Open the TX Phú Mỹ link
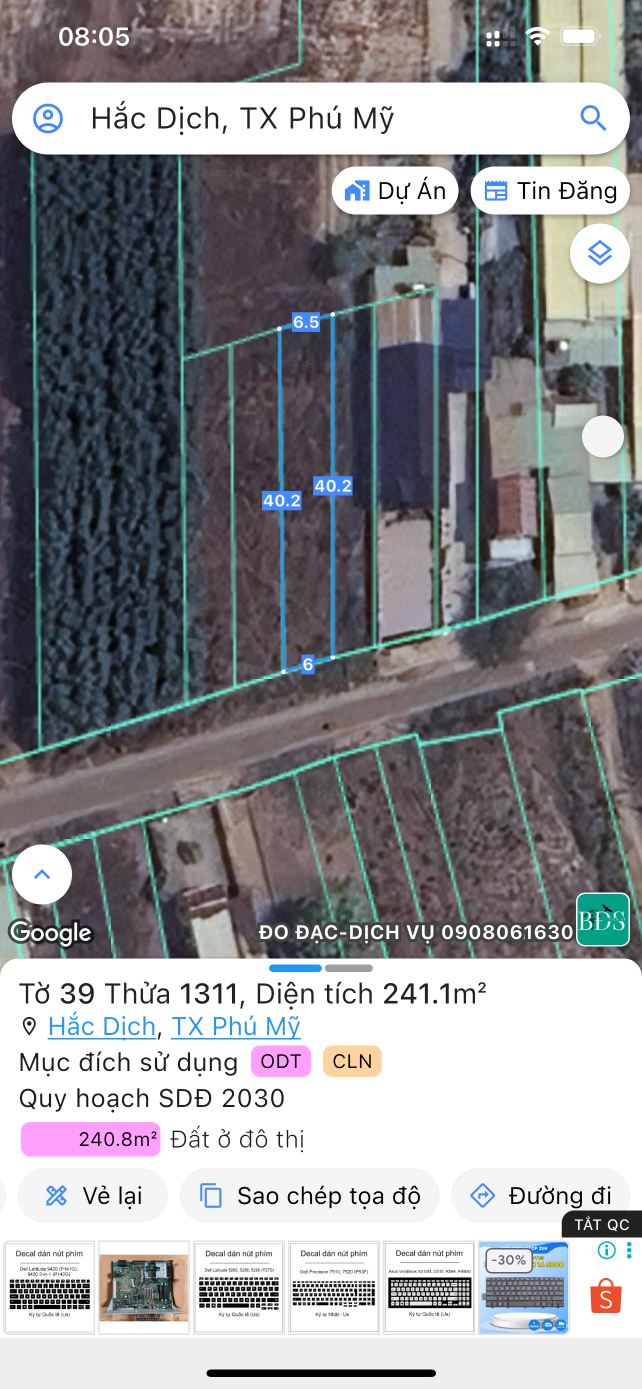This screenshot has height=1389, width=642. pyautogui.click(x=236, y=1026)
